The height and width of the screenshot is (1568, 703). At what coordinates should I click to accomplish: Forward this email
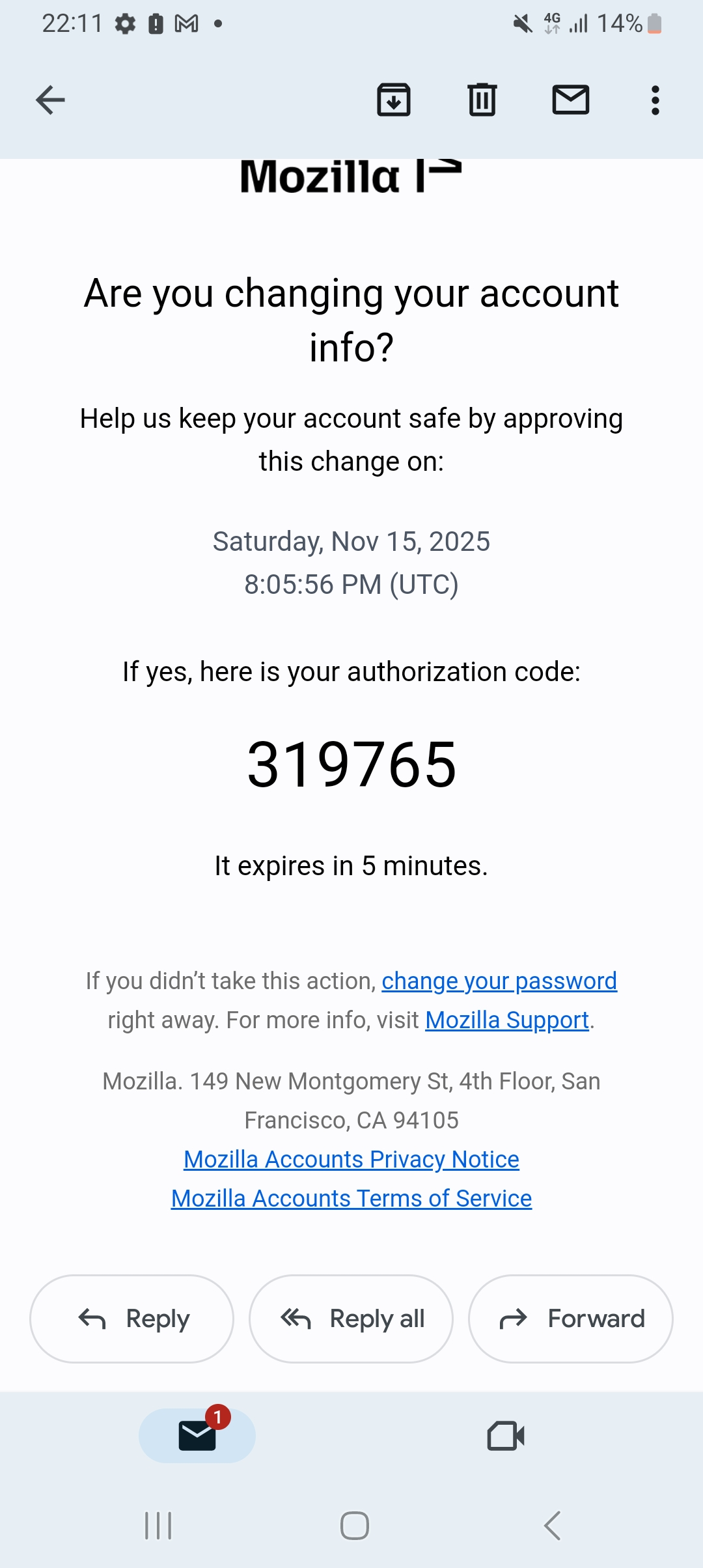[570, 1319]
